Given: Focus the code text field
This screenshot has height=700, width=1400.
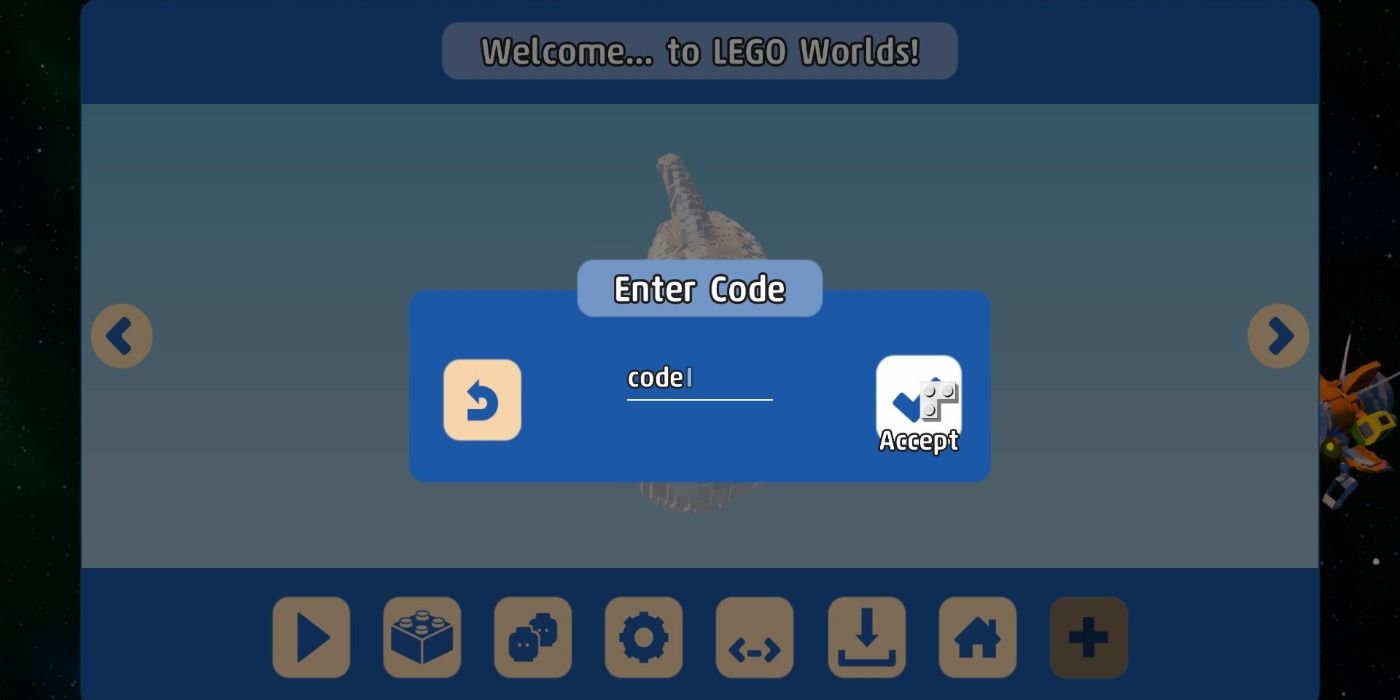Looking at the screenshot, I should (x=699, y=379).
